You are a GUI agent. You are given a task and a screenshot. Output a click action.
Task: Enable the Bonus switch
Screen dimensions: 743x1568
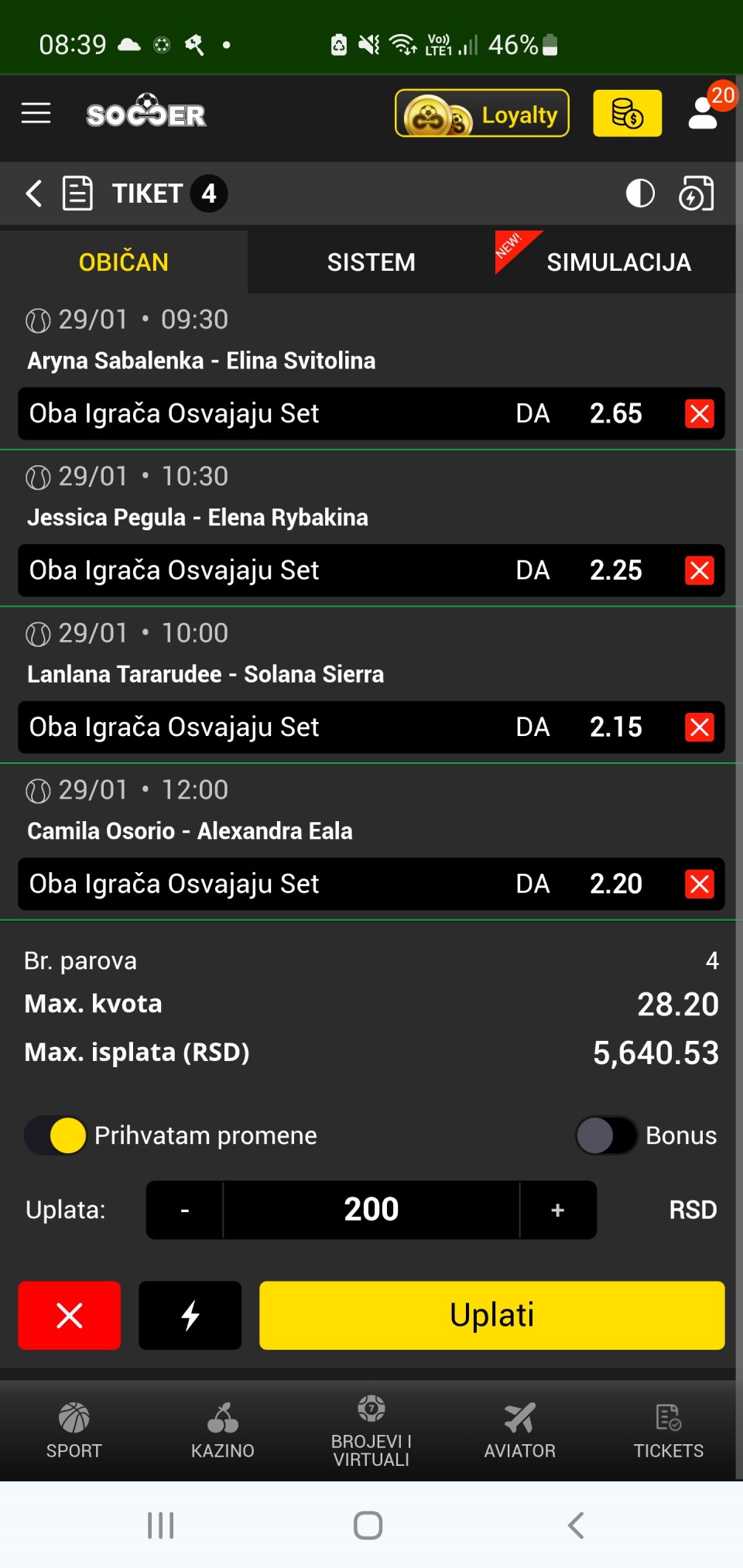[x=606, y=1135]
